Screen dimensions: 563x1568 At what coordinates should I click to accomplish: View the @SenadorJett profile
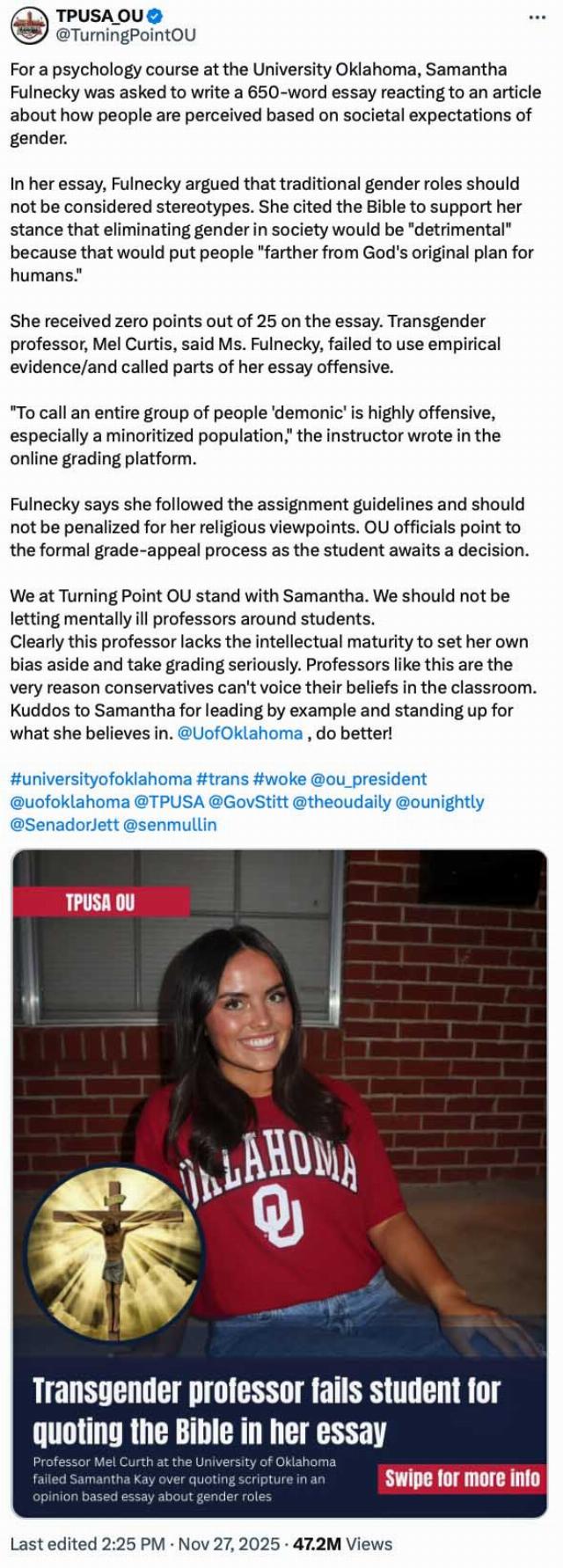64,824
